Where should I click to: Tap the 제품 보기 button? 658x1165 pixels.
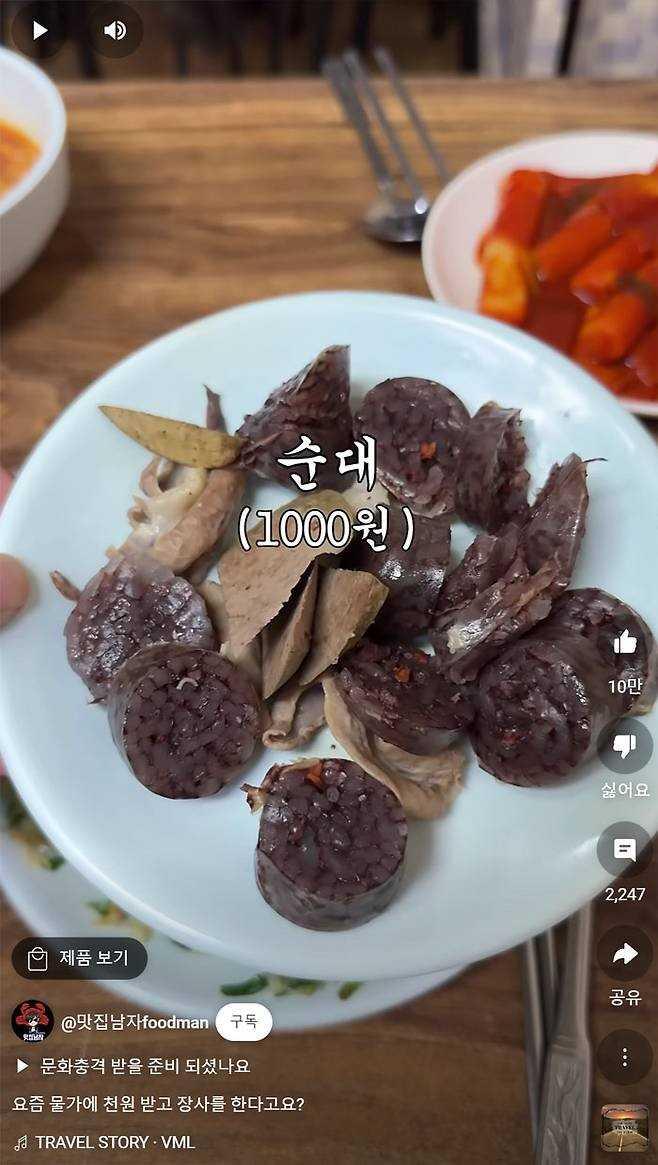click(x=80, y=958)
